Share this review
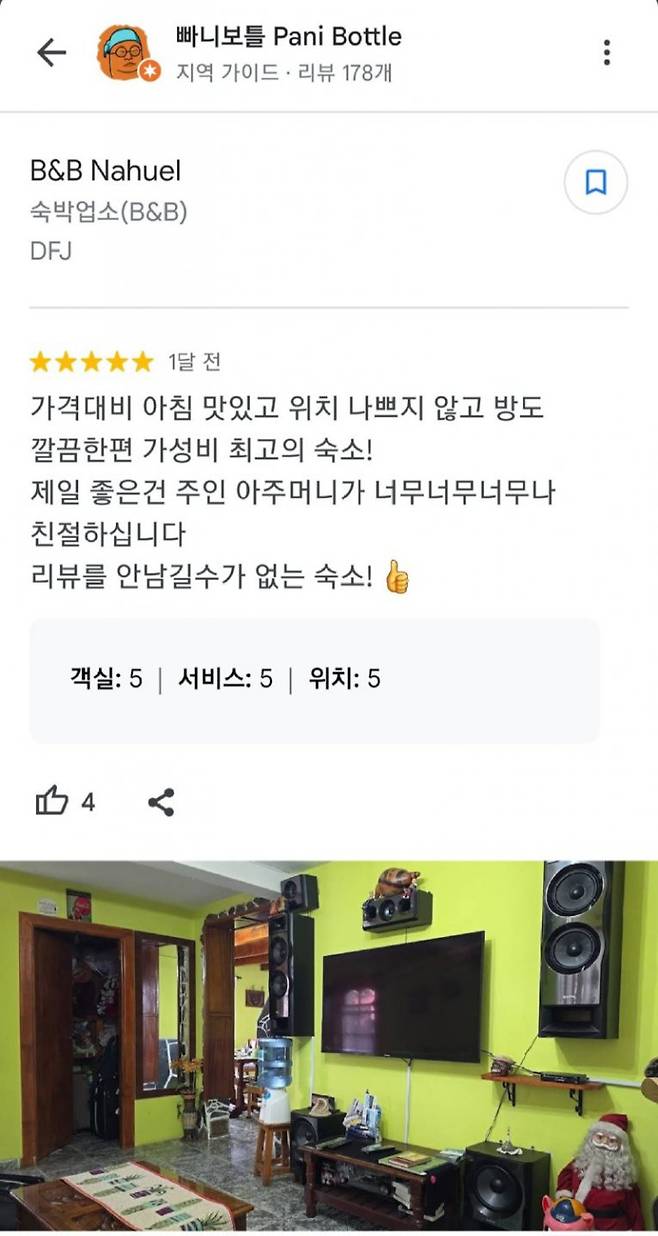658x1236 pixels. click(161, 801)
